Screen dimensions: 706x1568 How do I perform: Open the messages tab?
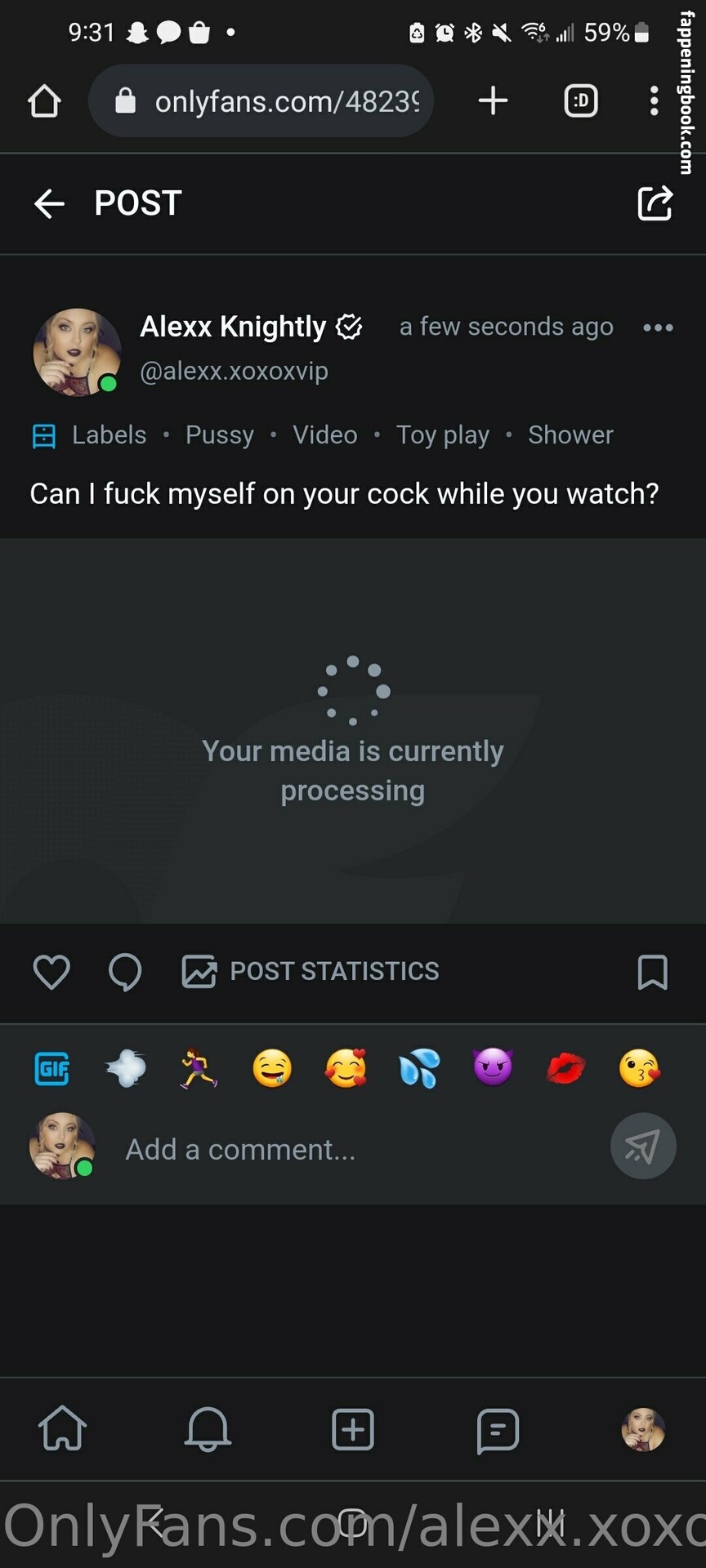click(x=498, y=1429)
